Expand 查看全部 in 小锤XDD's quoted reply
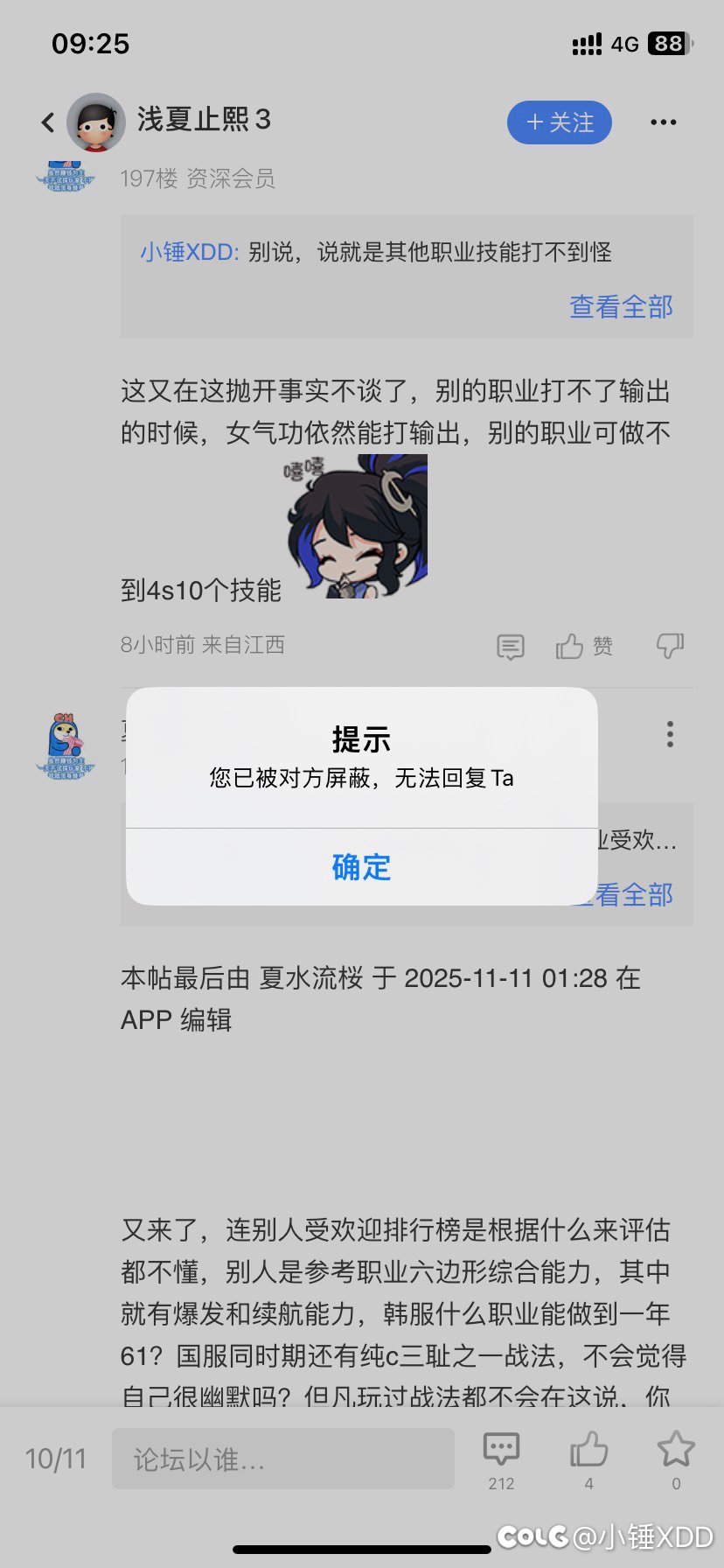 [x=621, y=307]
